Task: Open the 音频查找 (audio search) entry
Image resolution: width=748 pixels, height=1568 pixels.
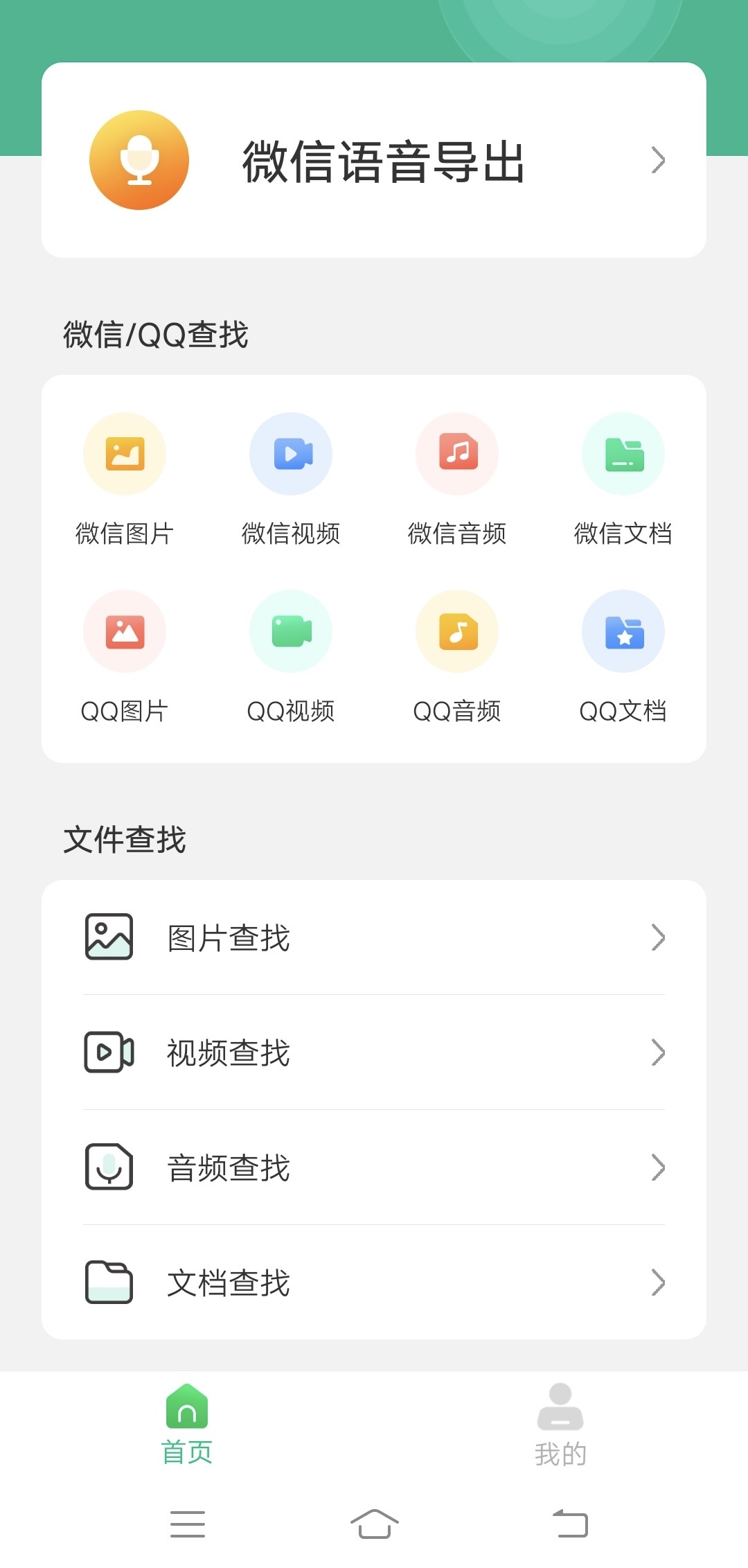Action: pyautogui.click(x=374, y=1168)
